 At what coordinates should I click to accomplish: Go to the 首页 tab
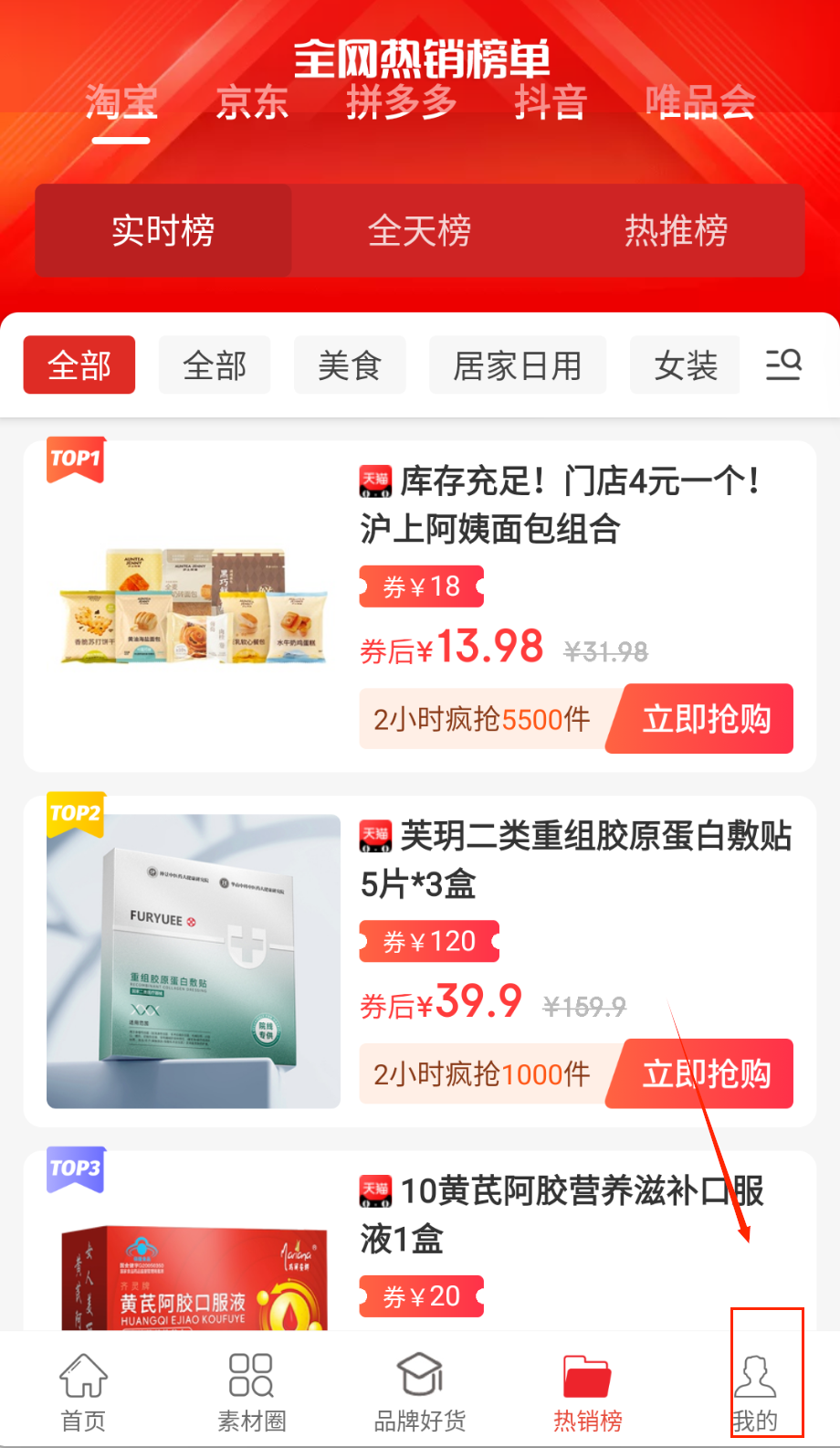83,1392
